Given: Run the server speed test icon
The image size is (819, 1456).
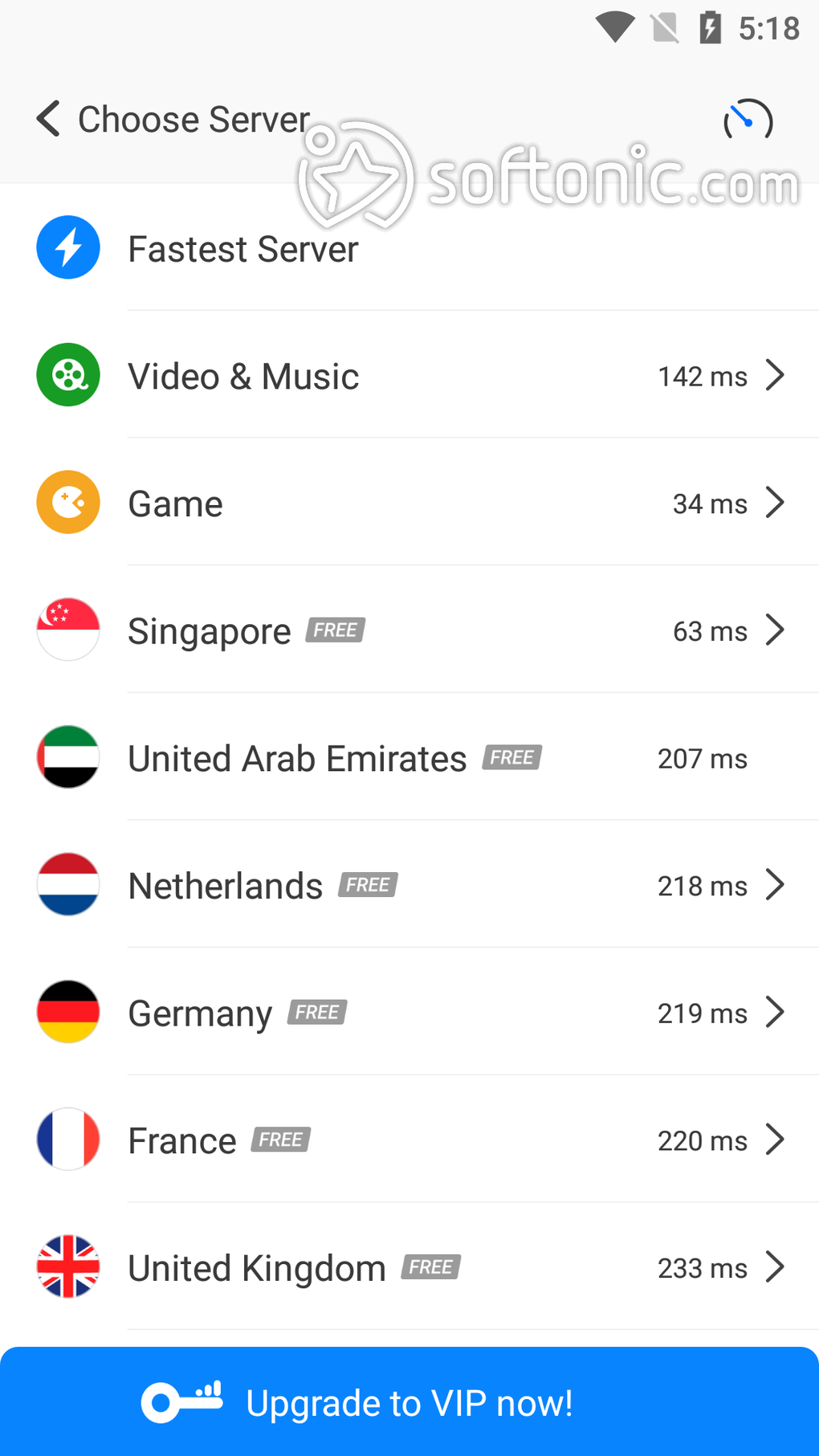Looking at the screenshot, I should coord(748,120).
